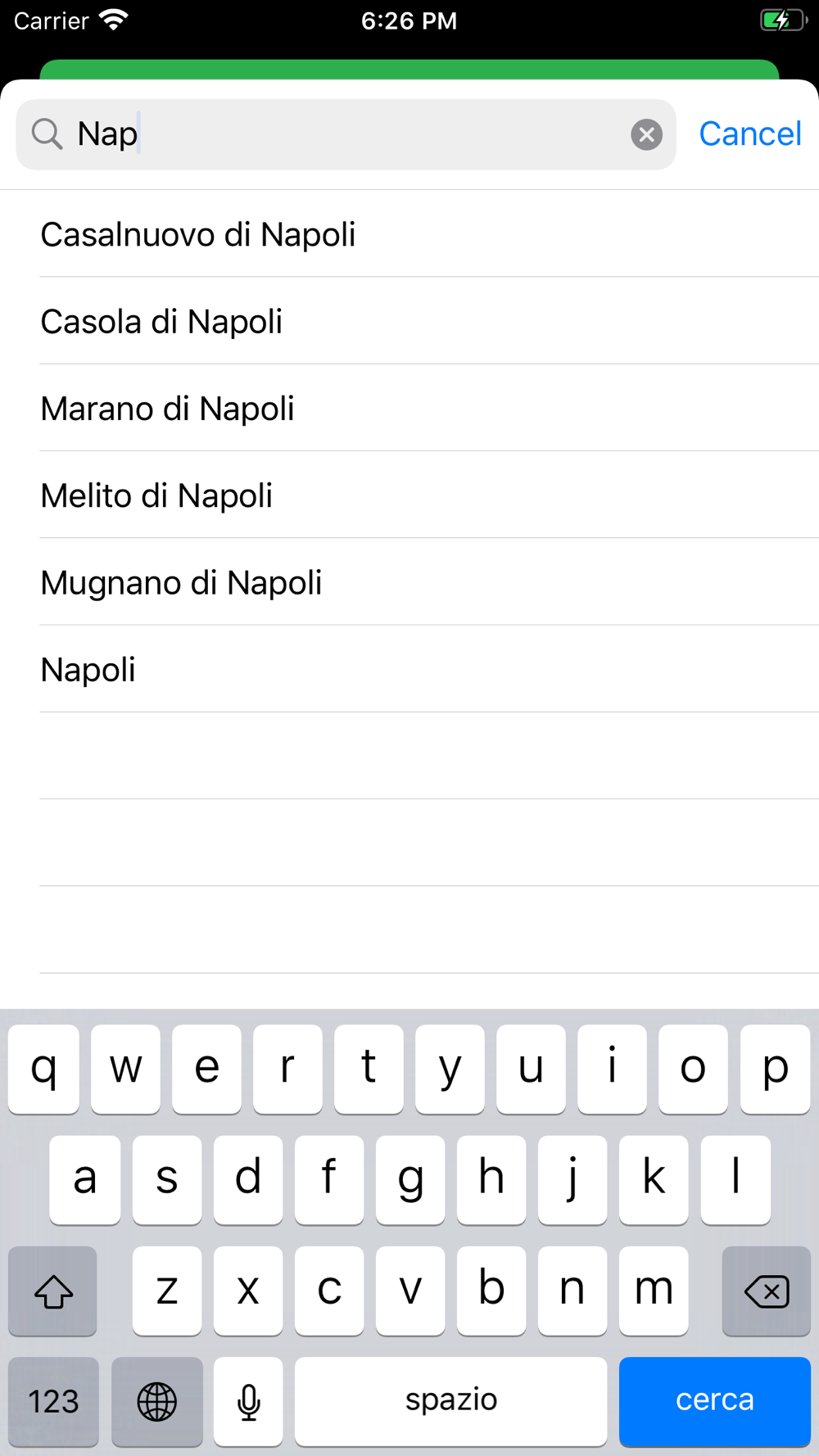Type the letter o key
Viewport: 819px width, 1456px height.
(x=693, y=1069)
